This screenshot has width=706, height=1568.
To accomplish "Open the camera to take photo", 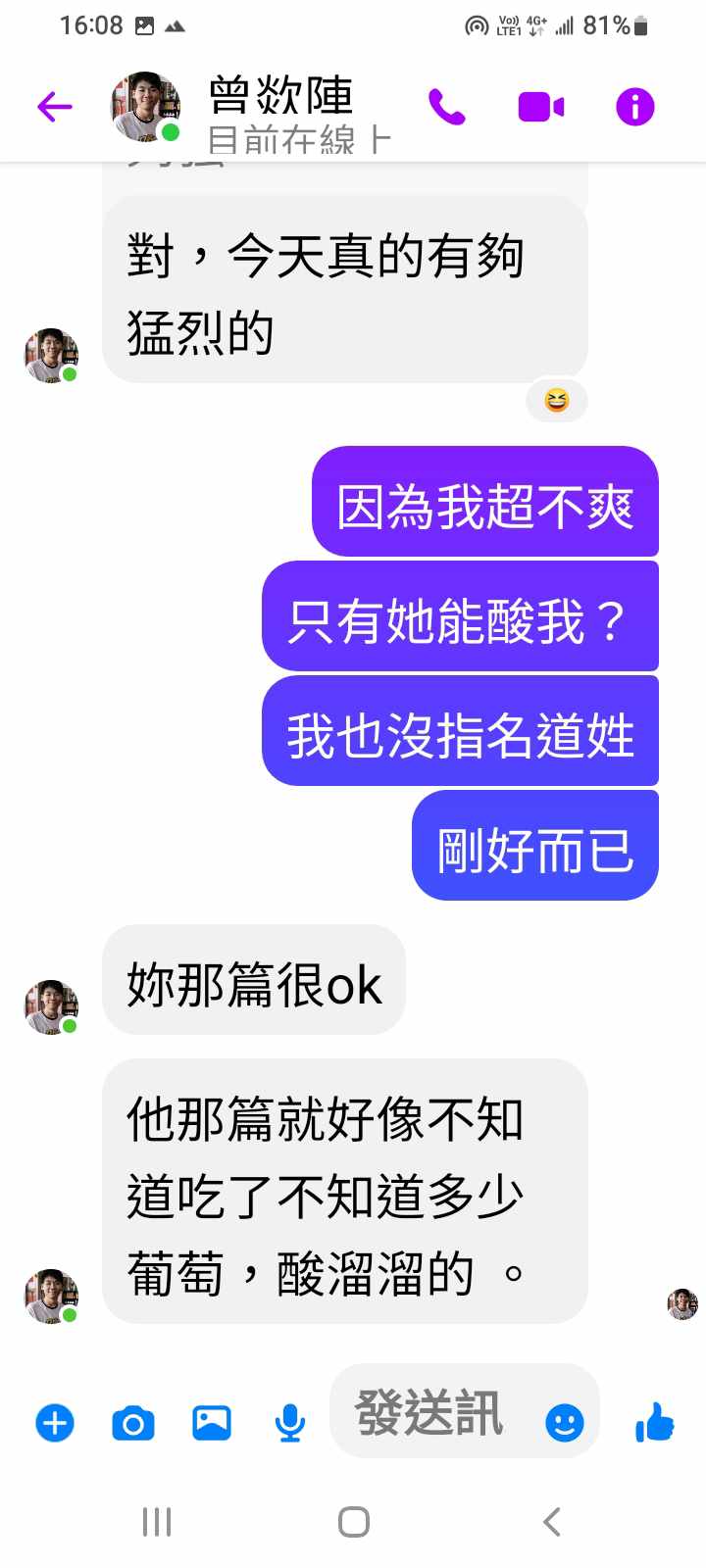I will tap(133, 1423).
